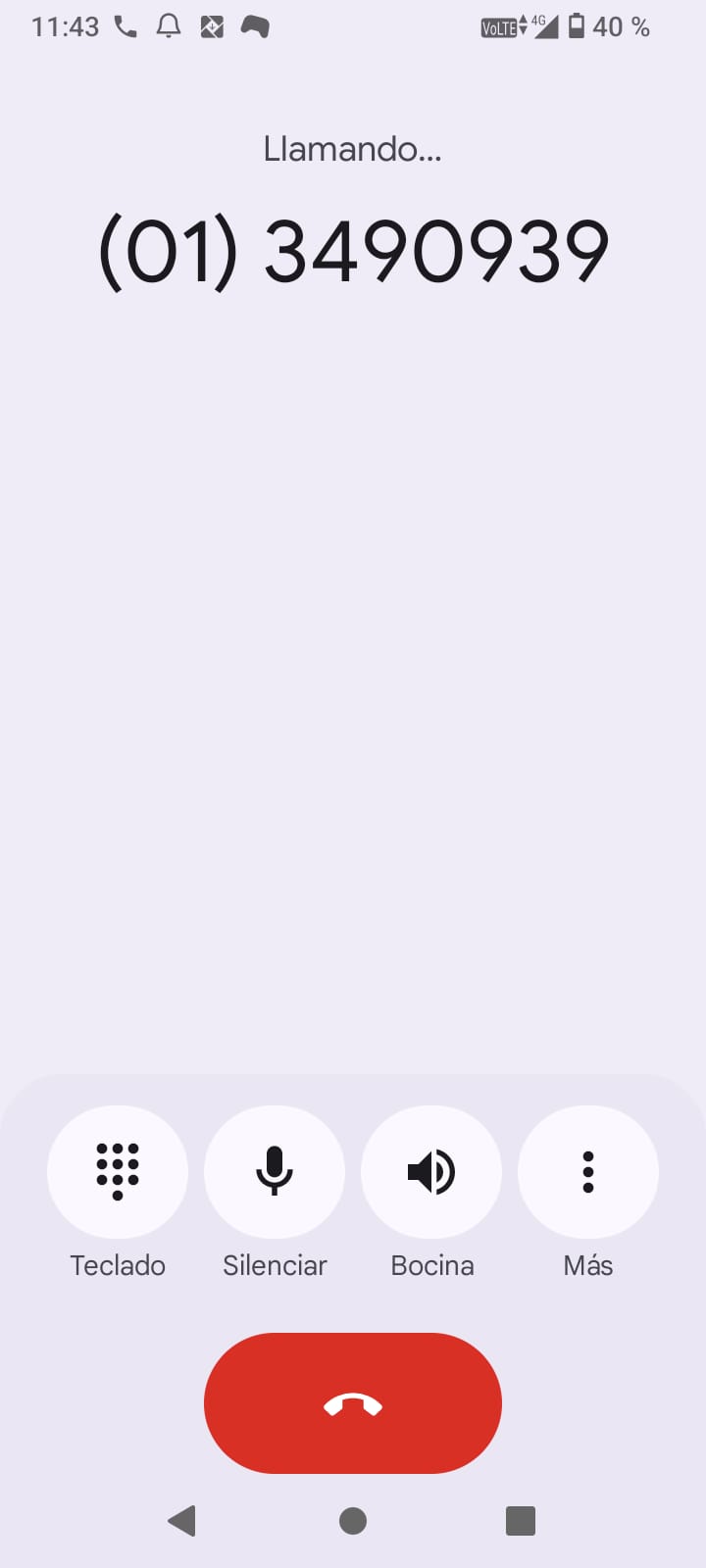The image size is (706, 1568).
Task: Hang up the call
Action: pos(353,1403)
